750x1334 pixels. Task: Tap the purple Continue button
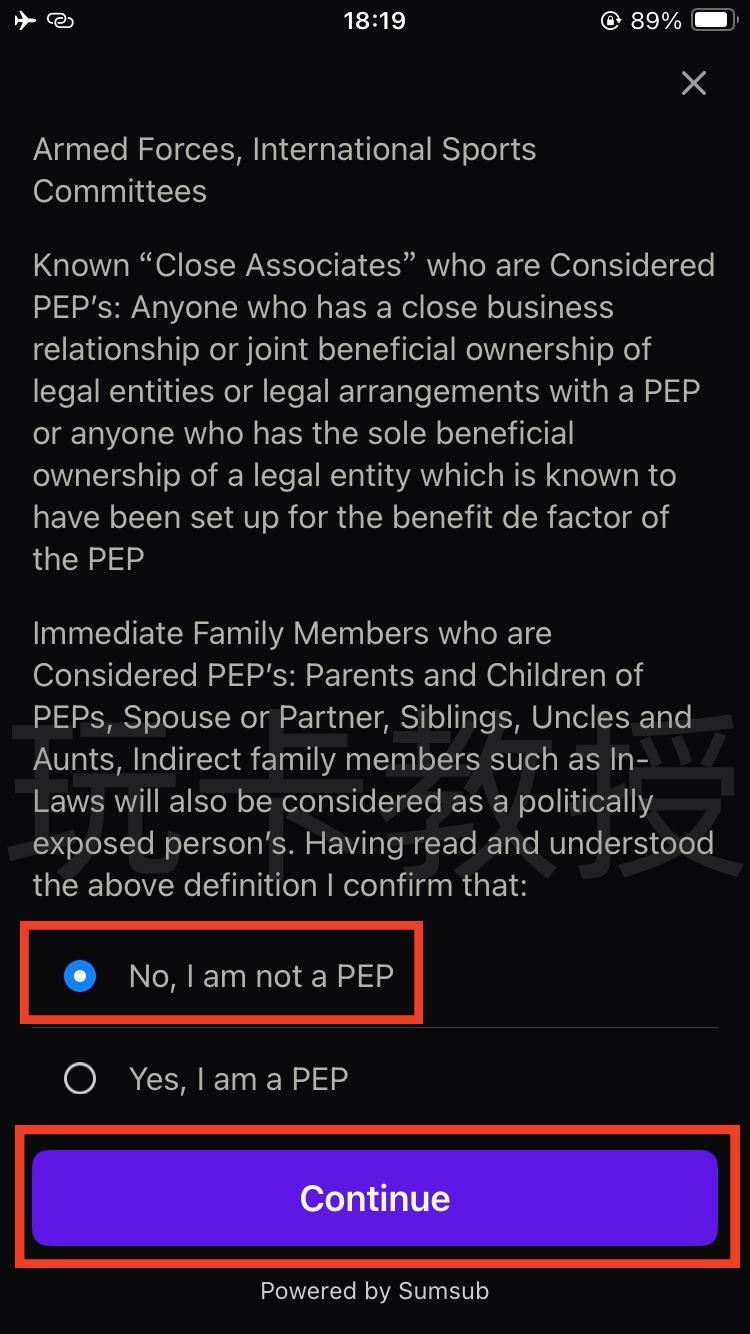pyautogui.click(x=375, y=1198)
